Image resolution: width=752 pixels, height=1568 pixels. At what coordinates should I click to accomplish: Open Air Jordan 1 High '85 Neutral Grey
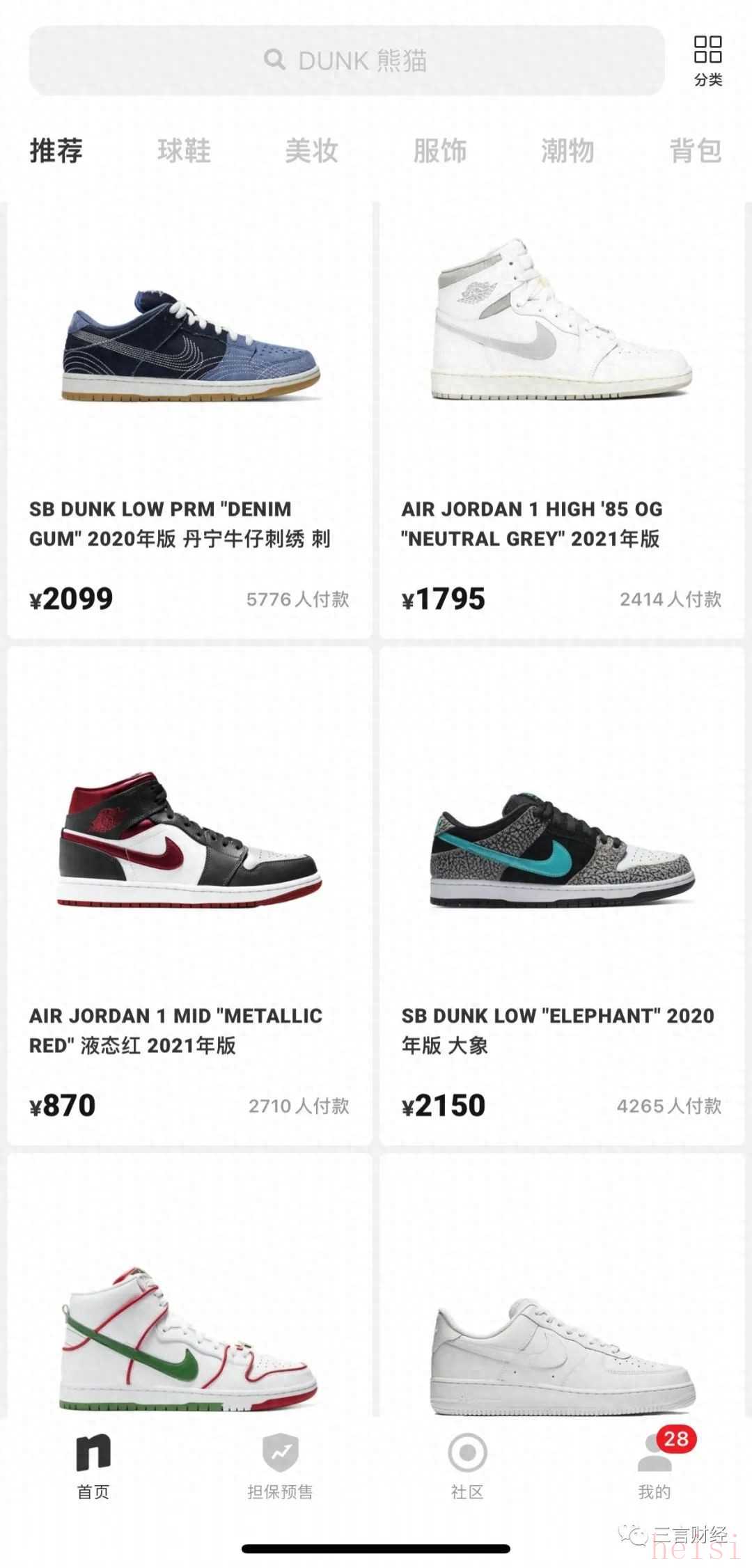tap(562, 418)
